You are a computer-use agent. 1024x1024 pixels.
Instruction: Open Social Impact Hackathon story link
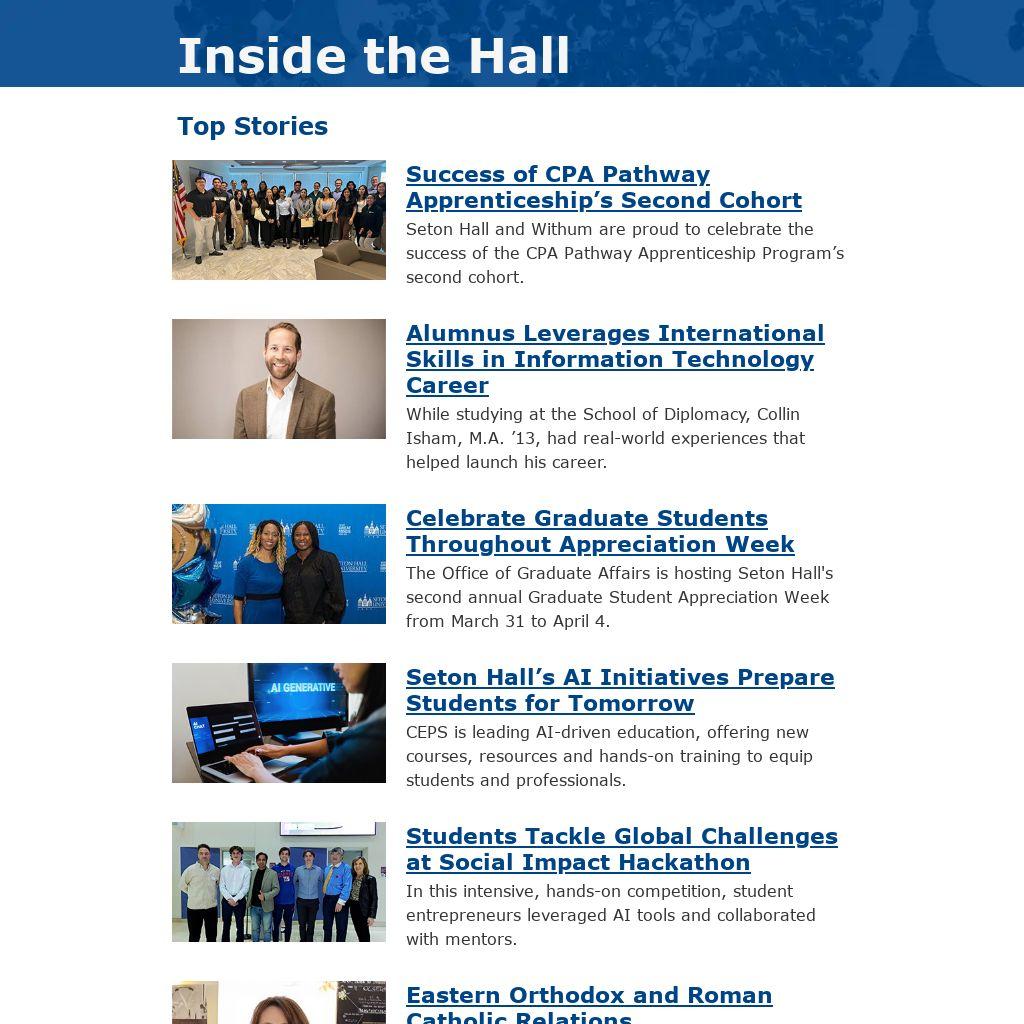tap(621, 849)
